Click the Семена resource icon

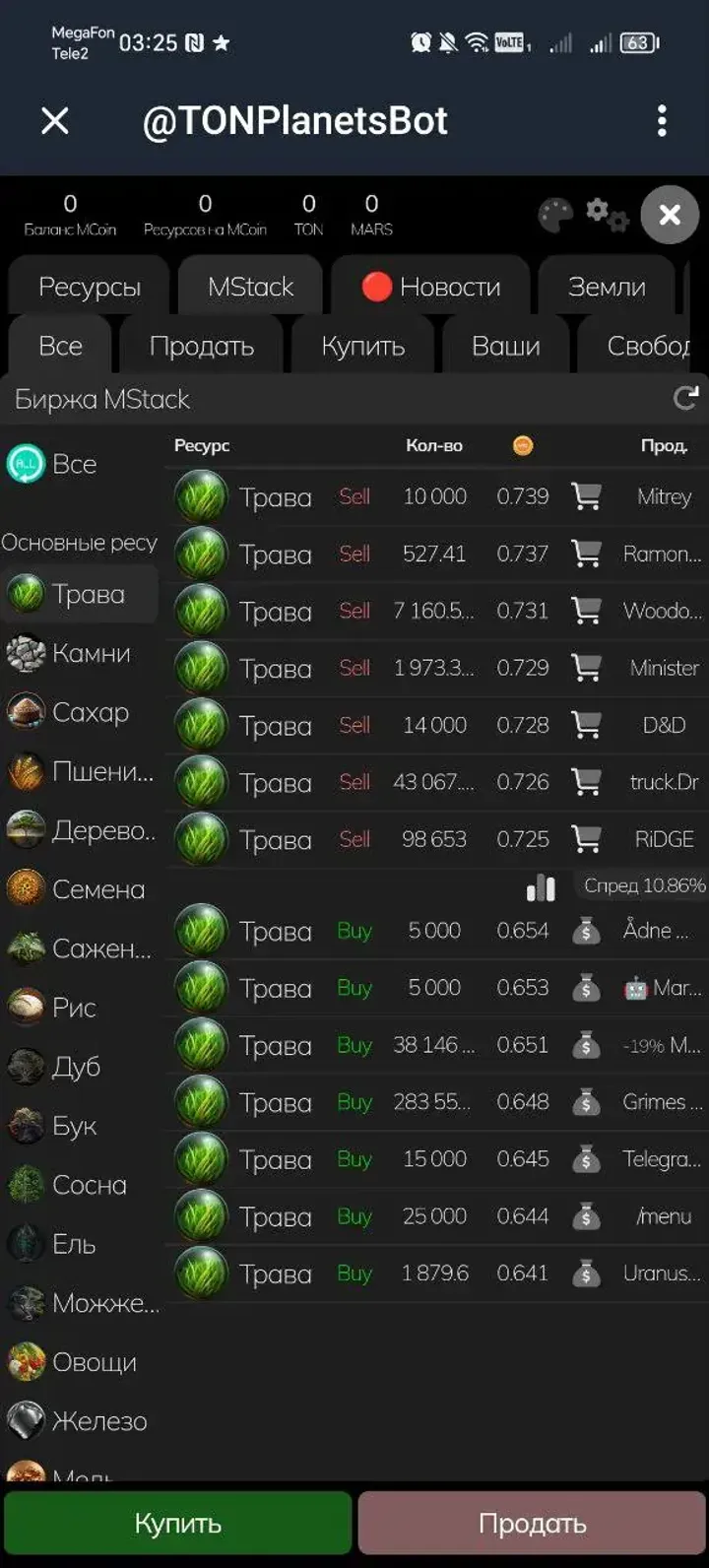(25, 889)
